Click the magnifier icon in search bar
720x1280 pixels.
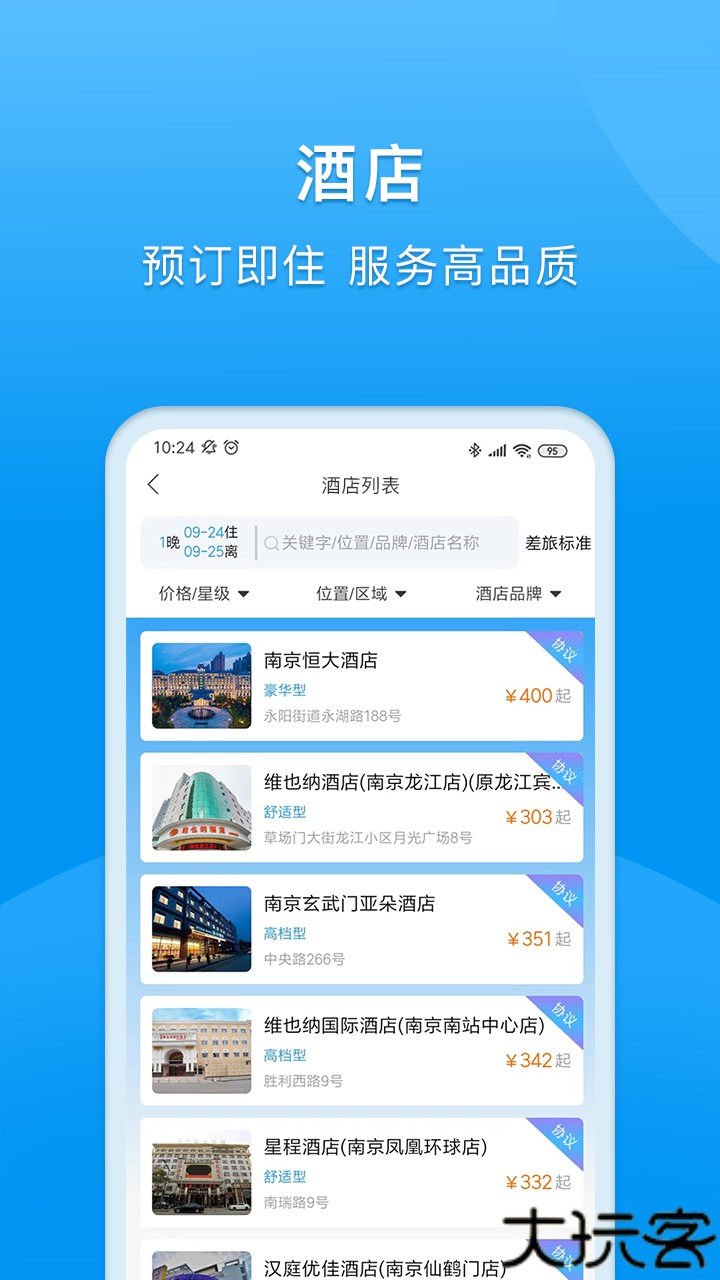tap(270, 543)
